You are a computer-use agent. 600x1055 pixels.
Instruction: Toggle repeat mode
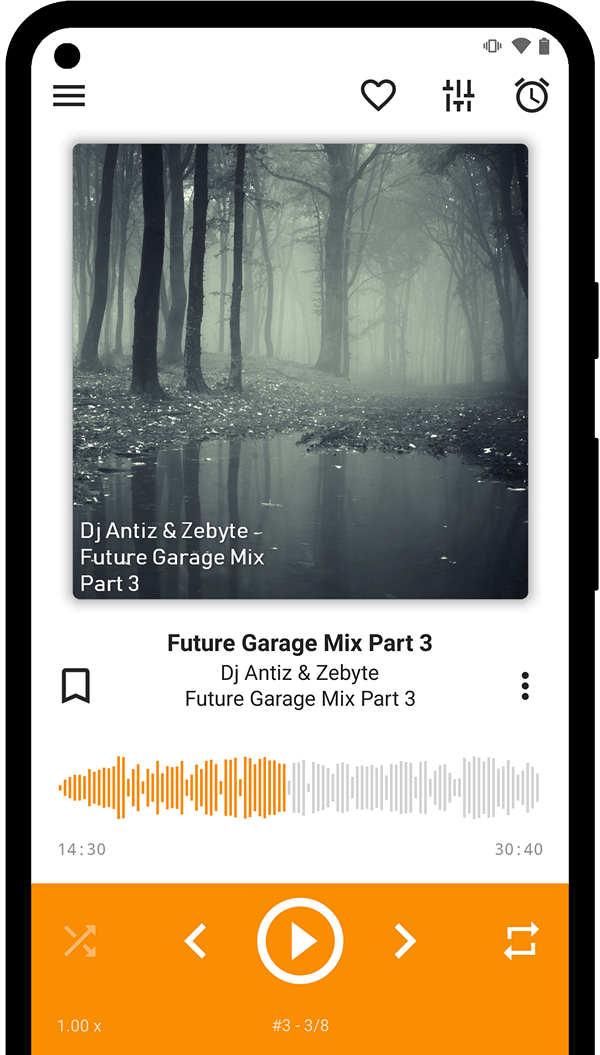(521, 941)
